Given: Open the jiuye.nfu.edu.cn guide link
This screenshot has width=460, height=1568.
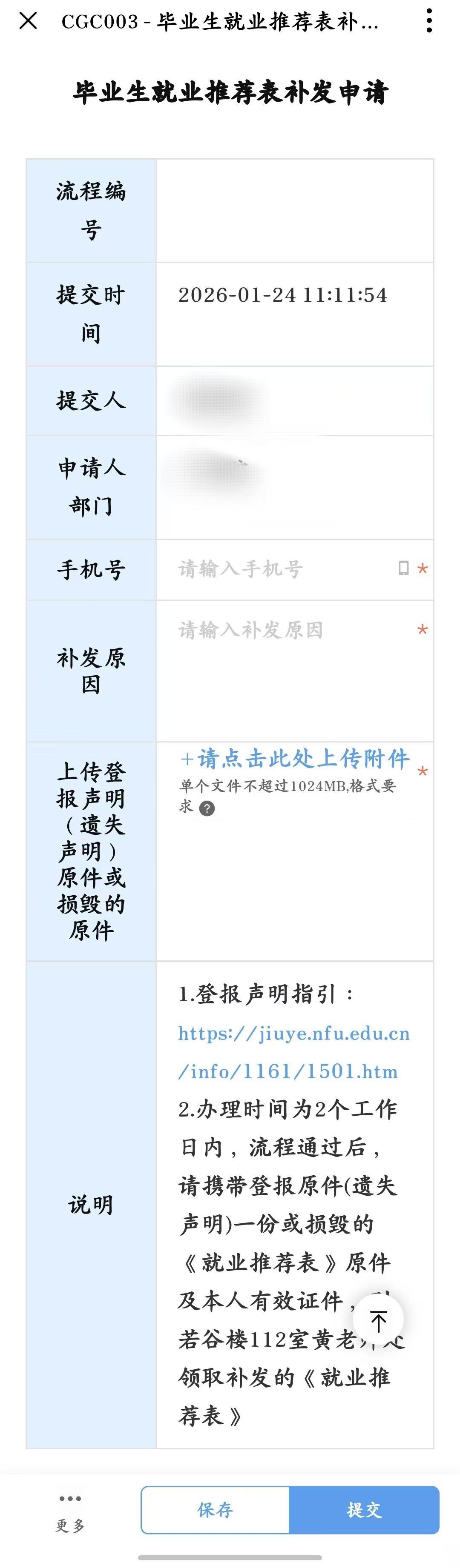Looking at the screenshot, I should [293, 1052].
